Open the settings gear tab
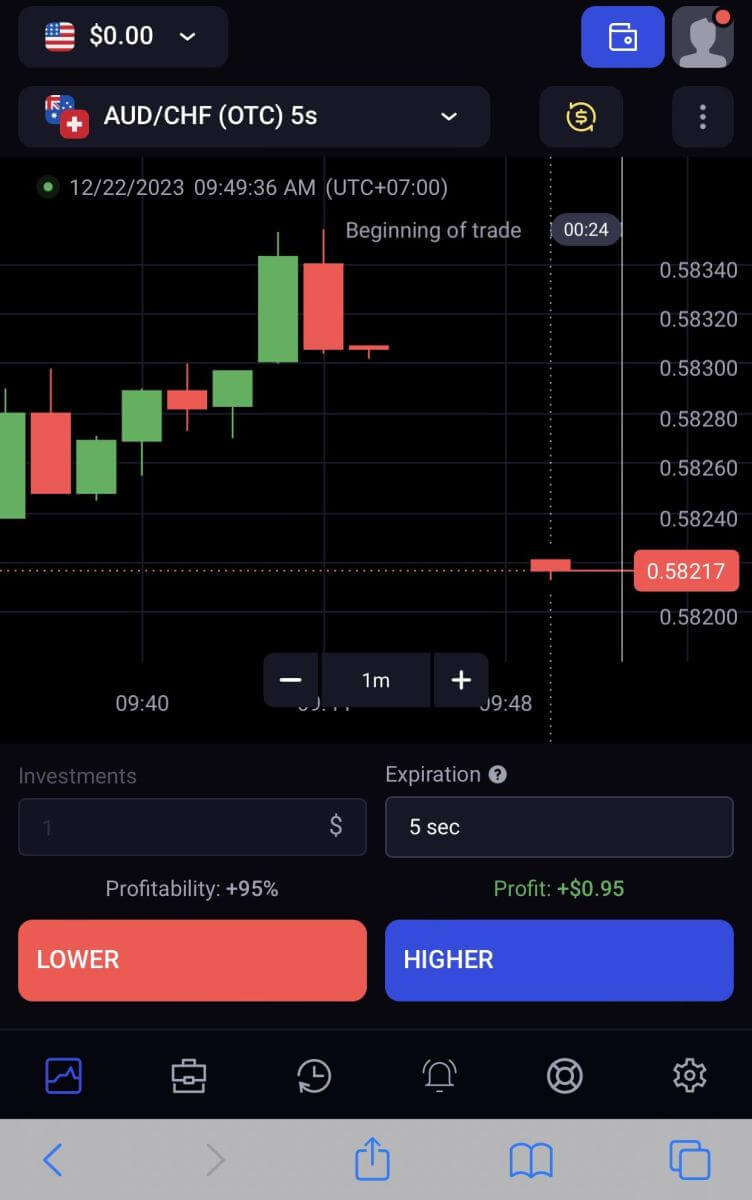752x1200 pixels. [689, 1076]
